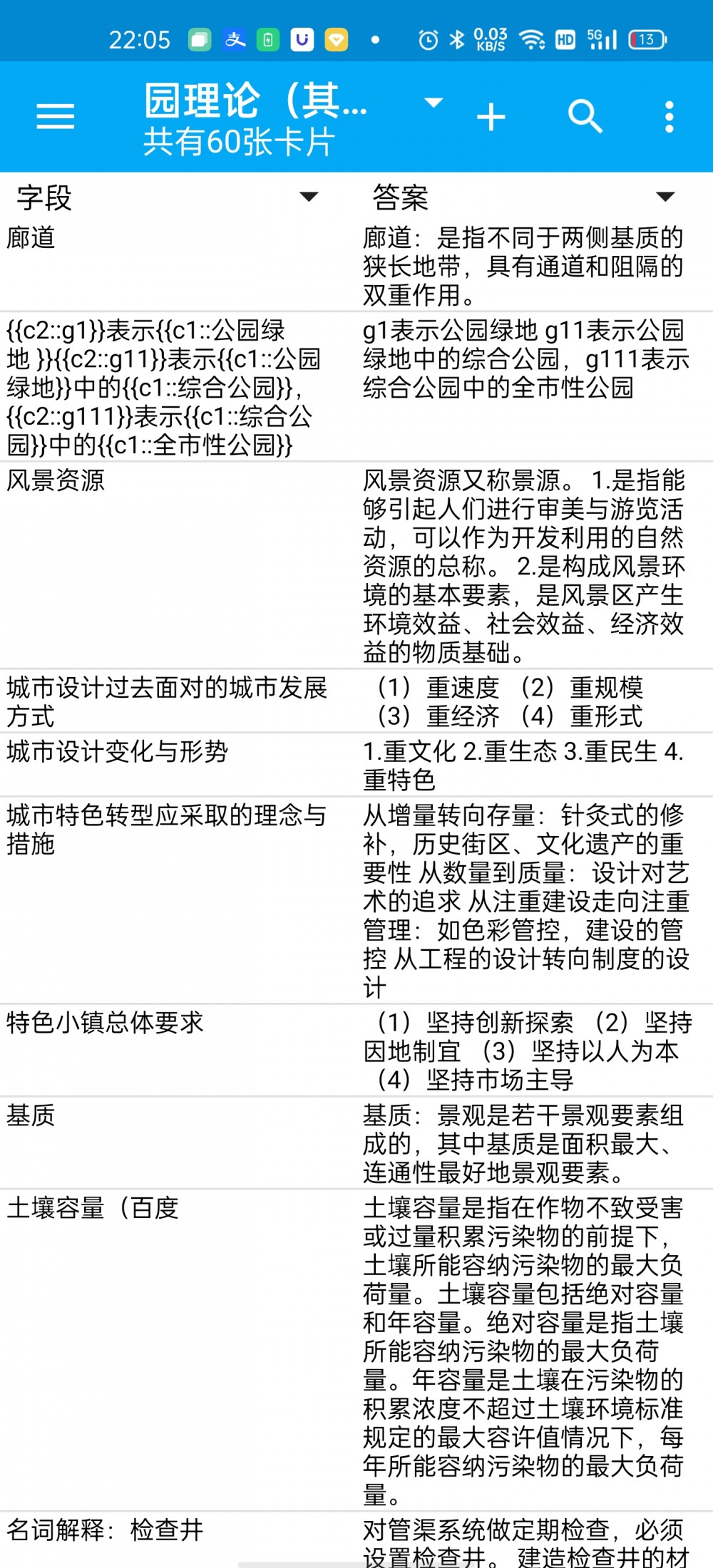Open the 风景资源 card
This screenshot has height=1568, width=713.
click(x=356, y=566)
